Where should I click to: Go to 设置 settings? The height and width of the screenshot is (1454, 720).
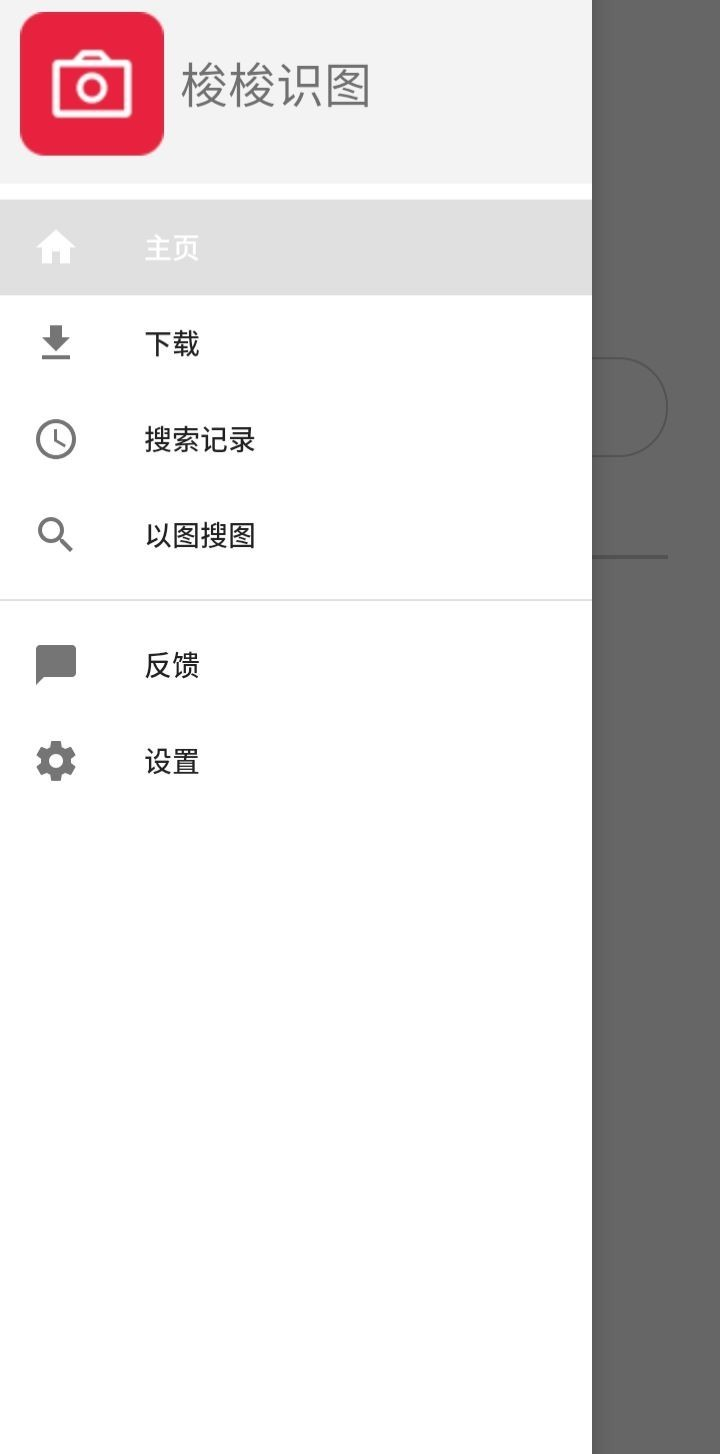pyautogui.click(x=172, y=760)
